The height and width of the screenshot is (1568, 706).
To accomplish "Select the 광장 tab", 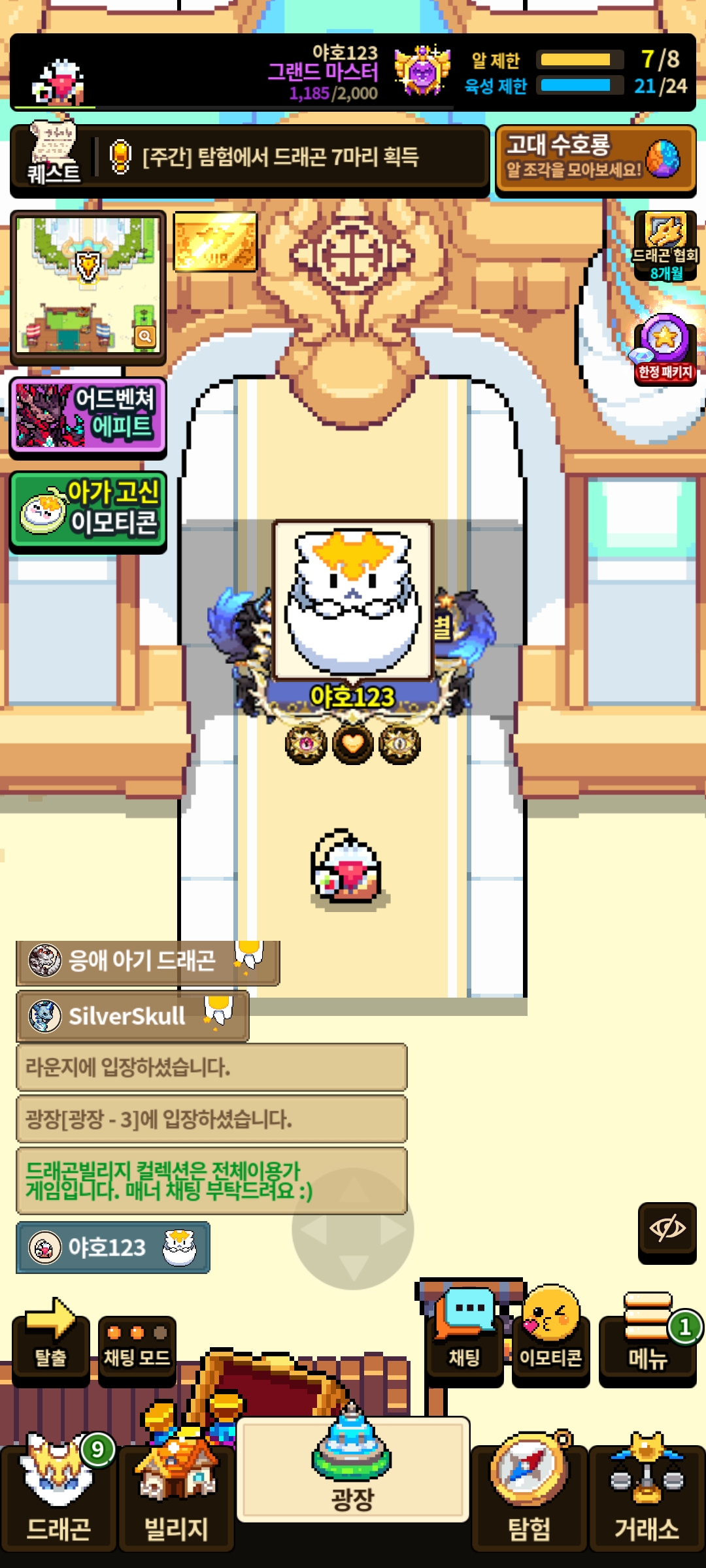I will (x=352, y=1470).
